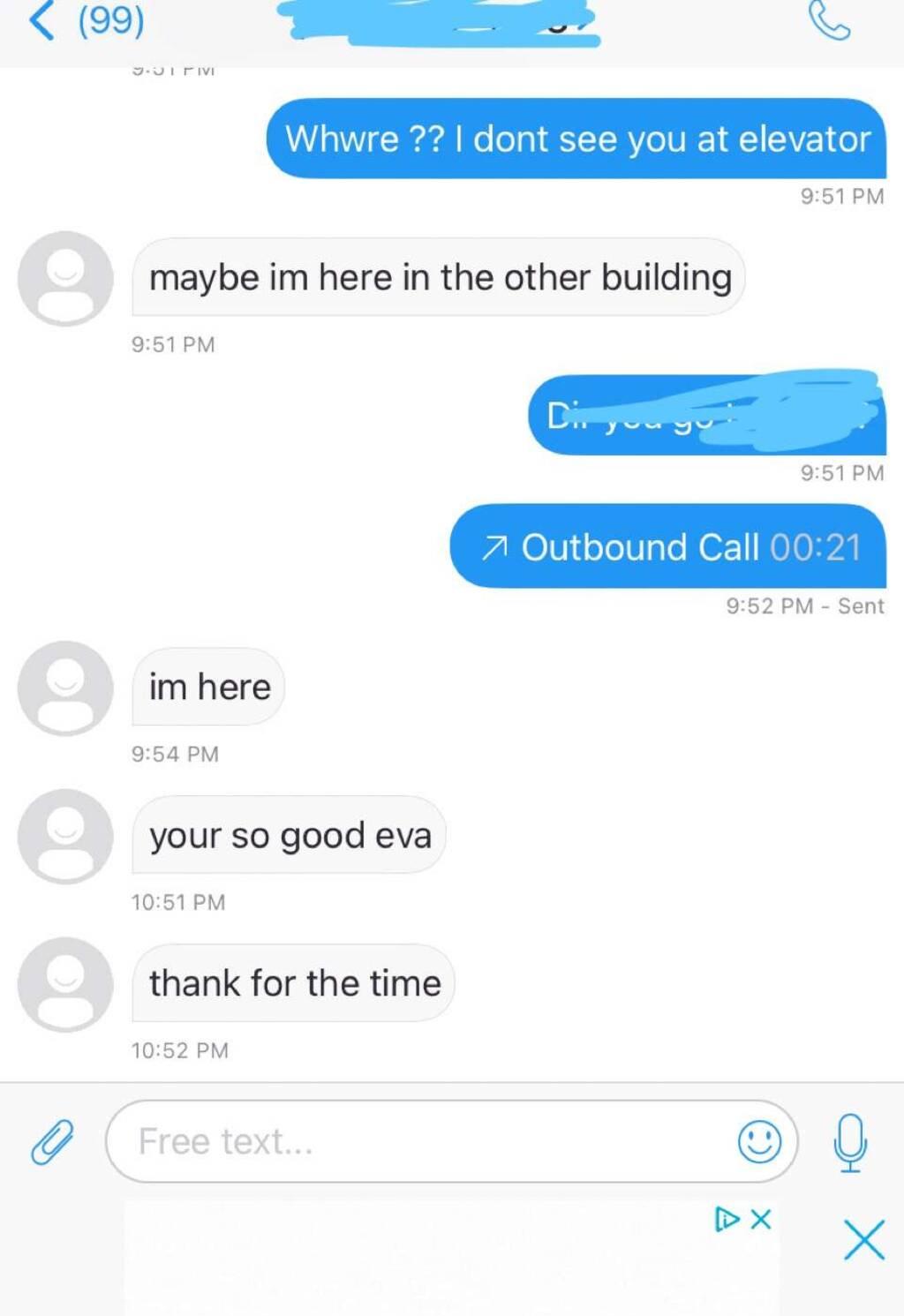
Task: Call this contact with the phone icon
Action: [829, 21]
